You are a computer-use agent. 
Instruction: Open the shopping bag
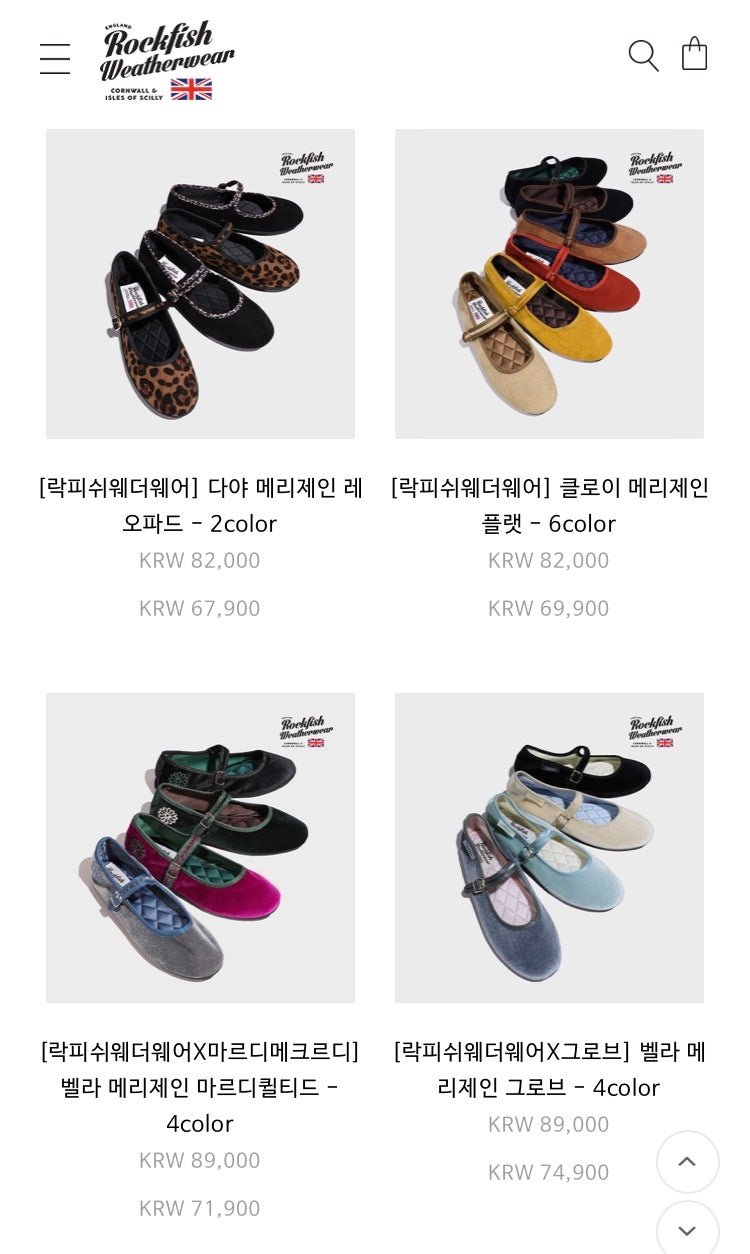(x=695, y=54)
